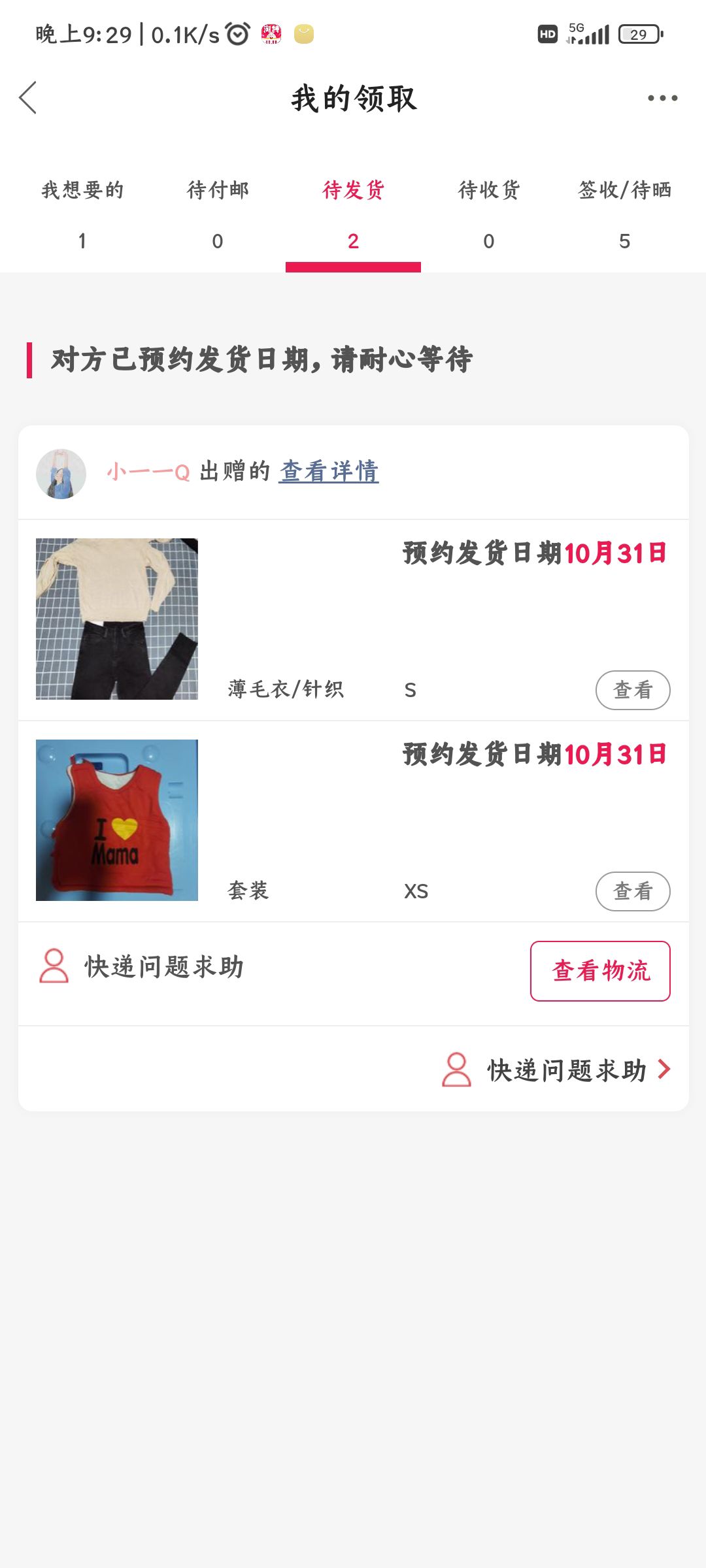This screenshot has height=1568, width=706.
Task: Select the 待发货 tab
Action: (x=353, y=214)
